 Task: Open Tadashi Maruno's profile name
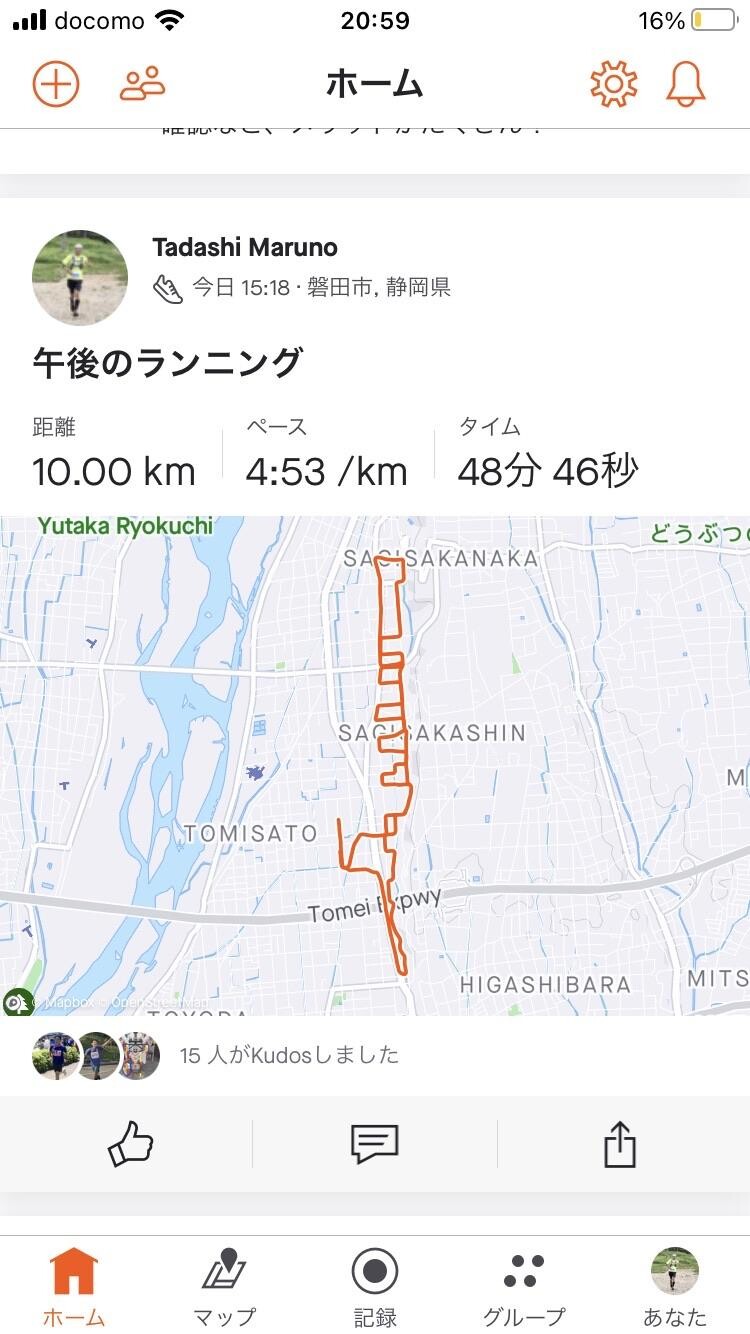pyautogui.click(x=244, y=247)
